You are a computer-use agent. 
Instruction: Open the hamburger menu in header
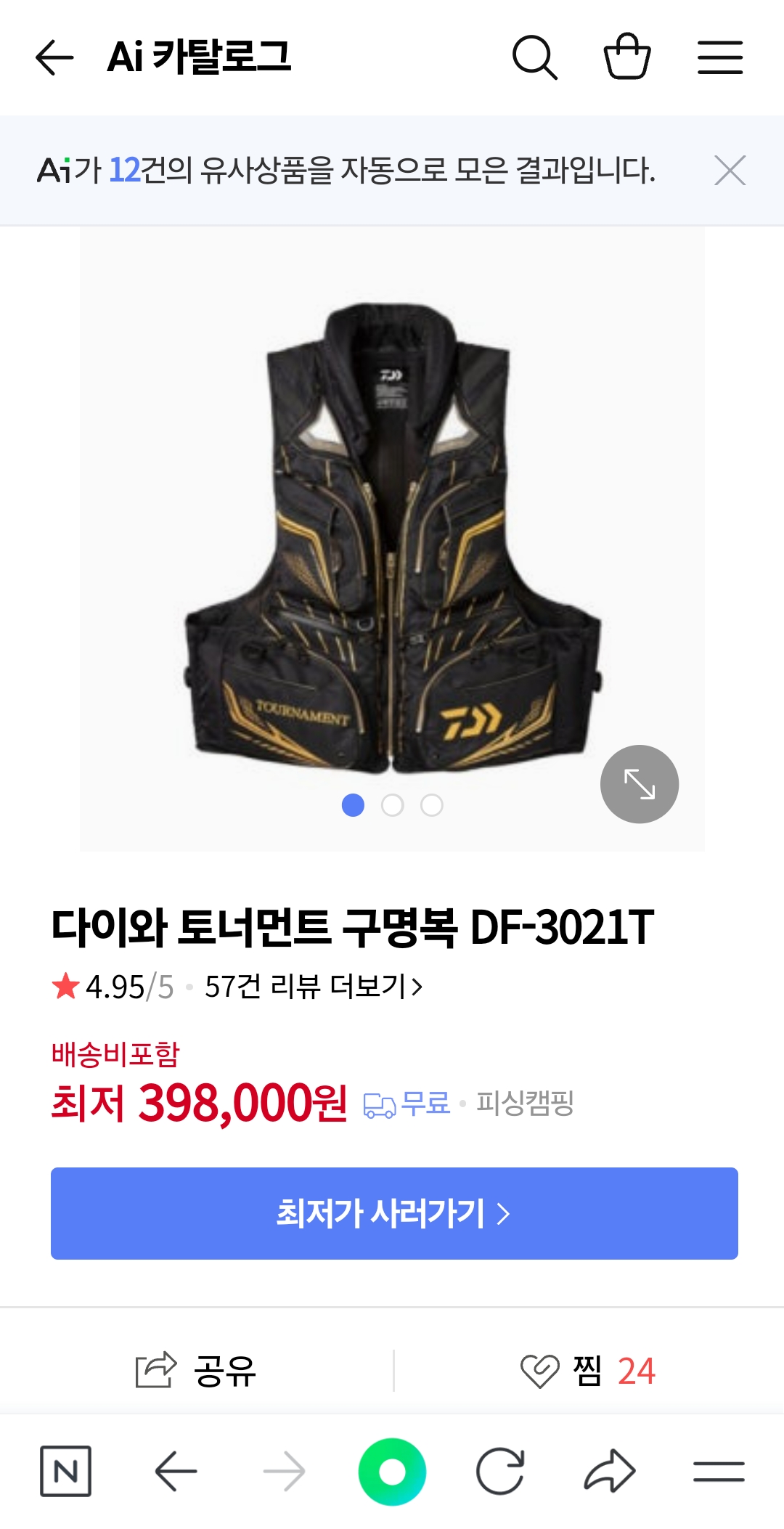click(x=719, y=57)
